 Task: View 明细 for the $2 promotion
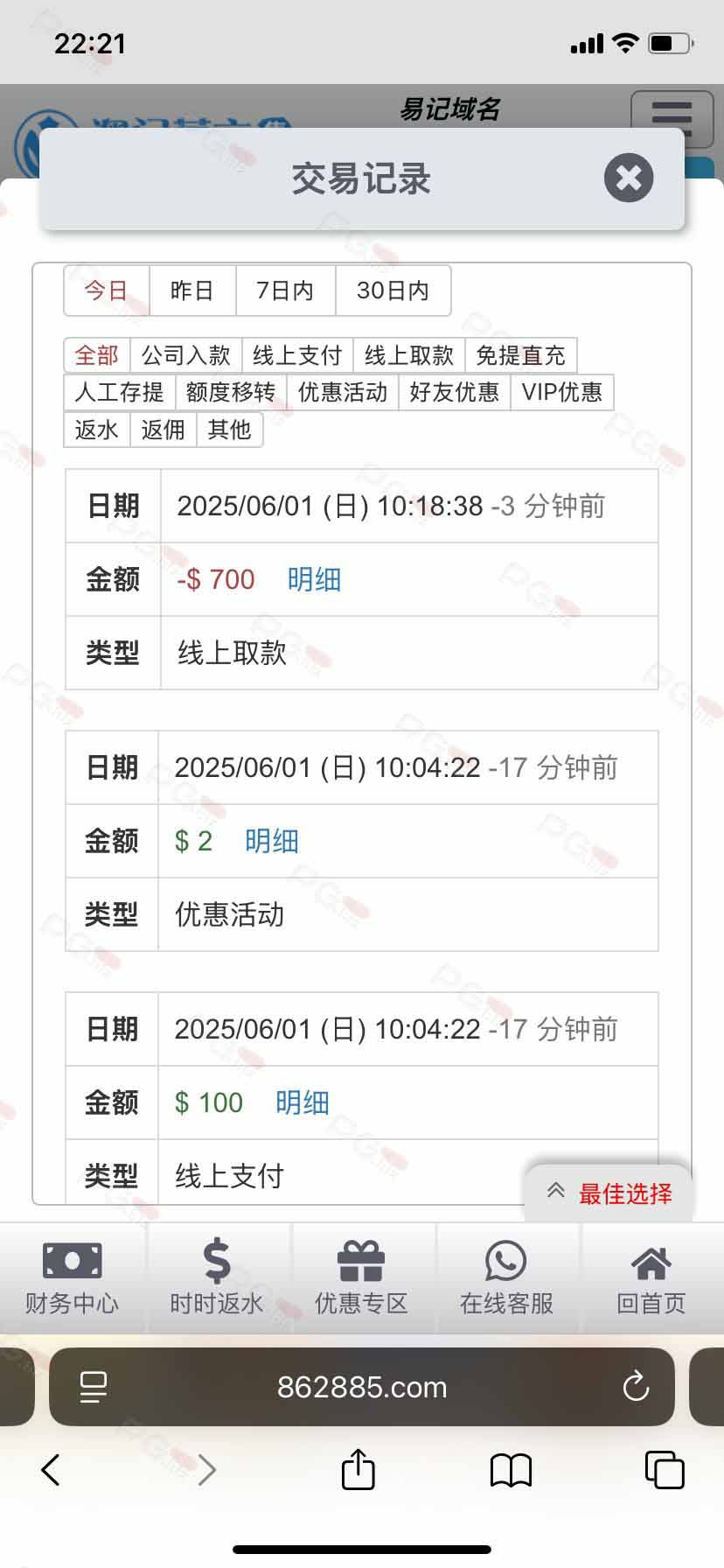[272, 841]
